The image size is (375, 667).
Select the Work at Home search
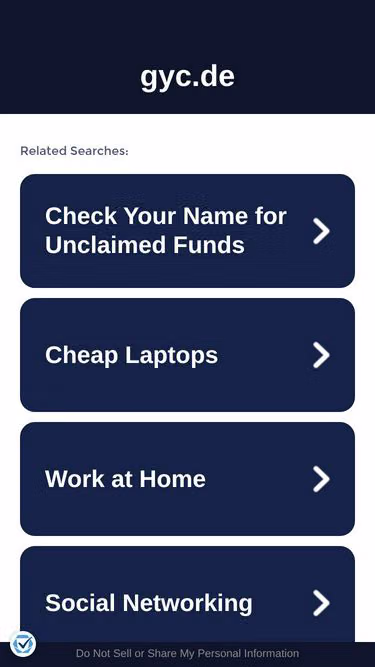(x=188, y=479)
